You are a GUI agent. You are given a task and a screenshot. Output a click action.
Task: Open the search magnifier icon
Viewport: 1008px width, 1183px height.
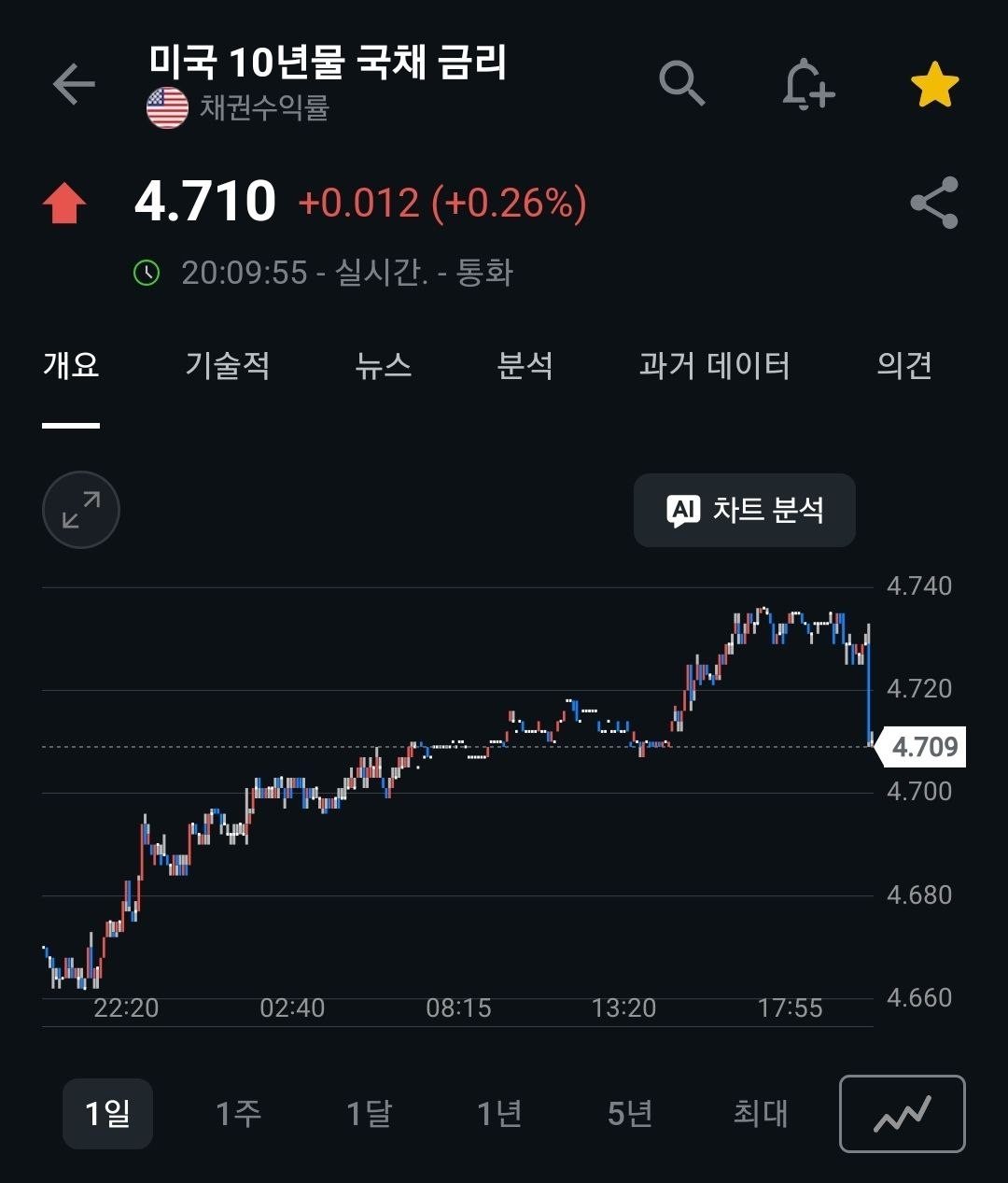[681, 84]
